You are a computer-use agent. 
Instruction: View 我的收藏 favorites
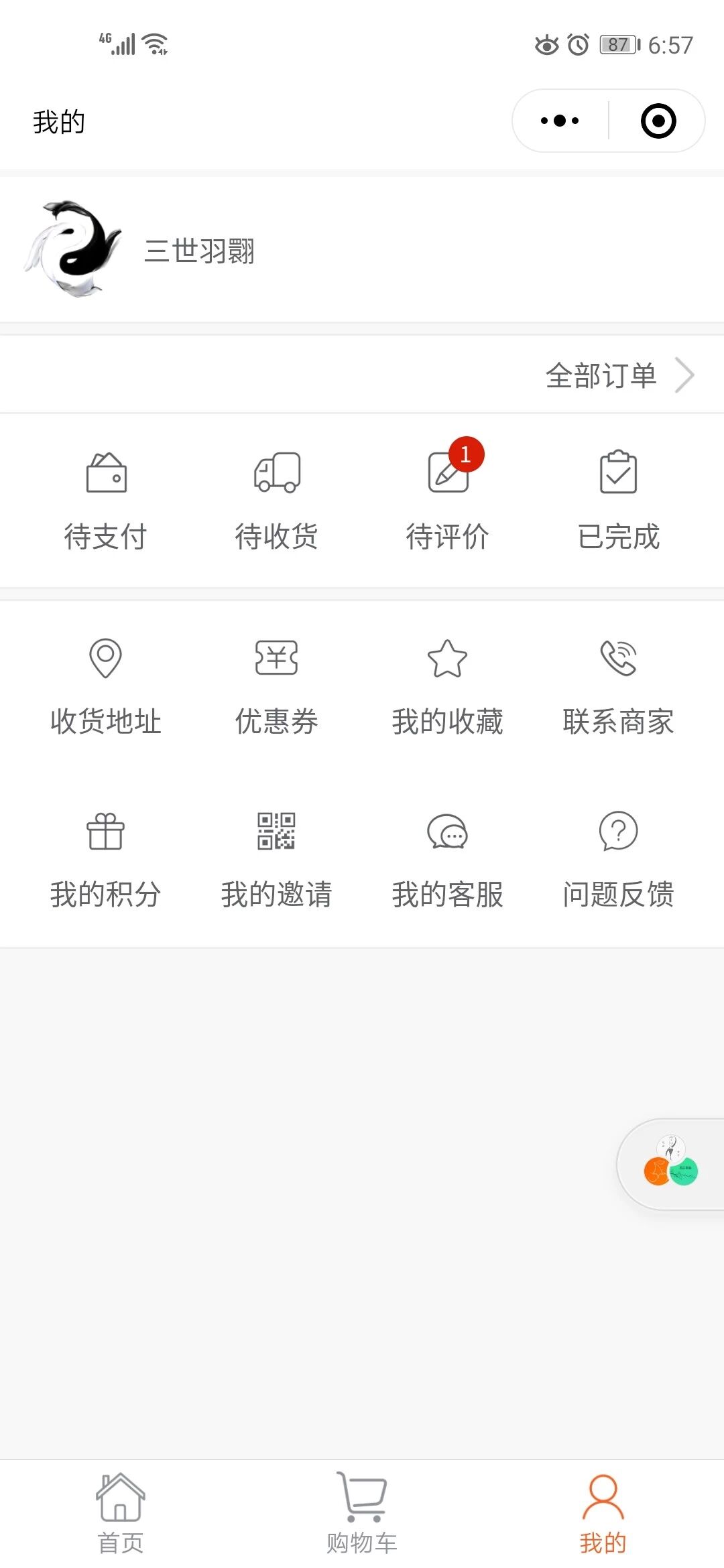pyautogui.click(x=448, y=687)
